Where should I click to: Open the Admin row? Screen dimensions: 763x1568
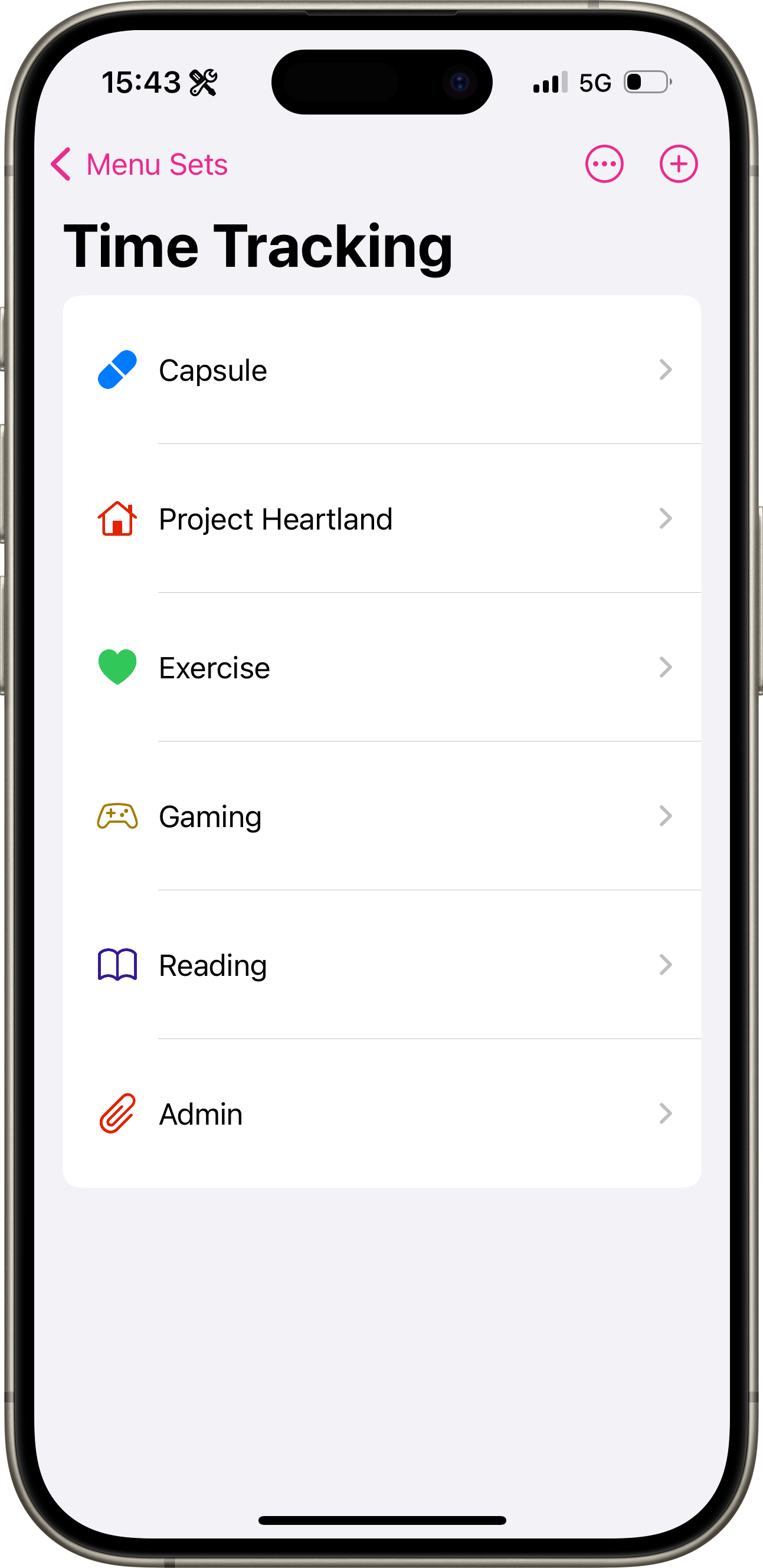tap(381, 1114)
